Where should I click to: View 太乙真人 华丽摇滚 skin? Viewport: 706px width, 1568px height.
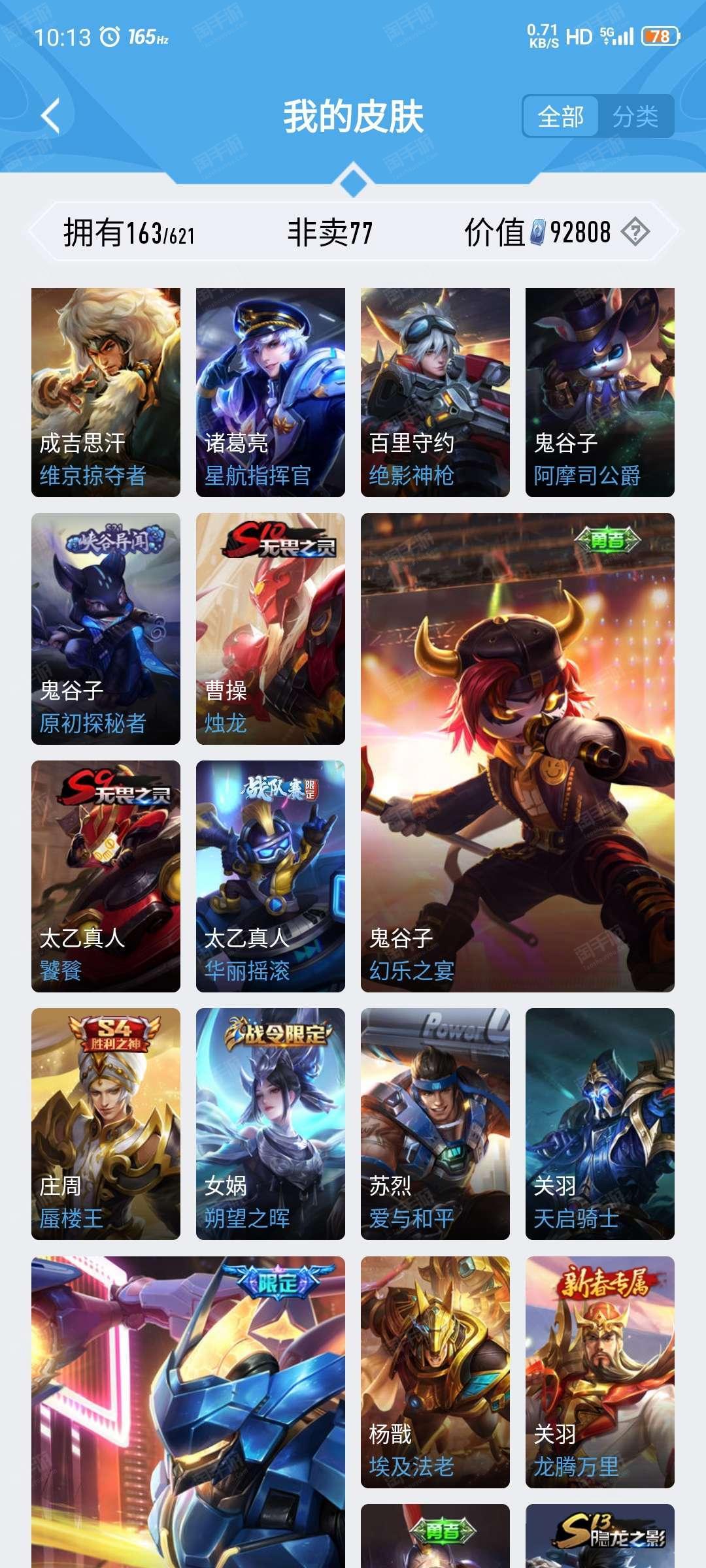pyautogui.click(x=271, y=876)
